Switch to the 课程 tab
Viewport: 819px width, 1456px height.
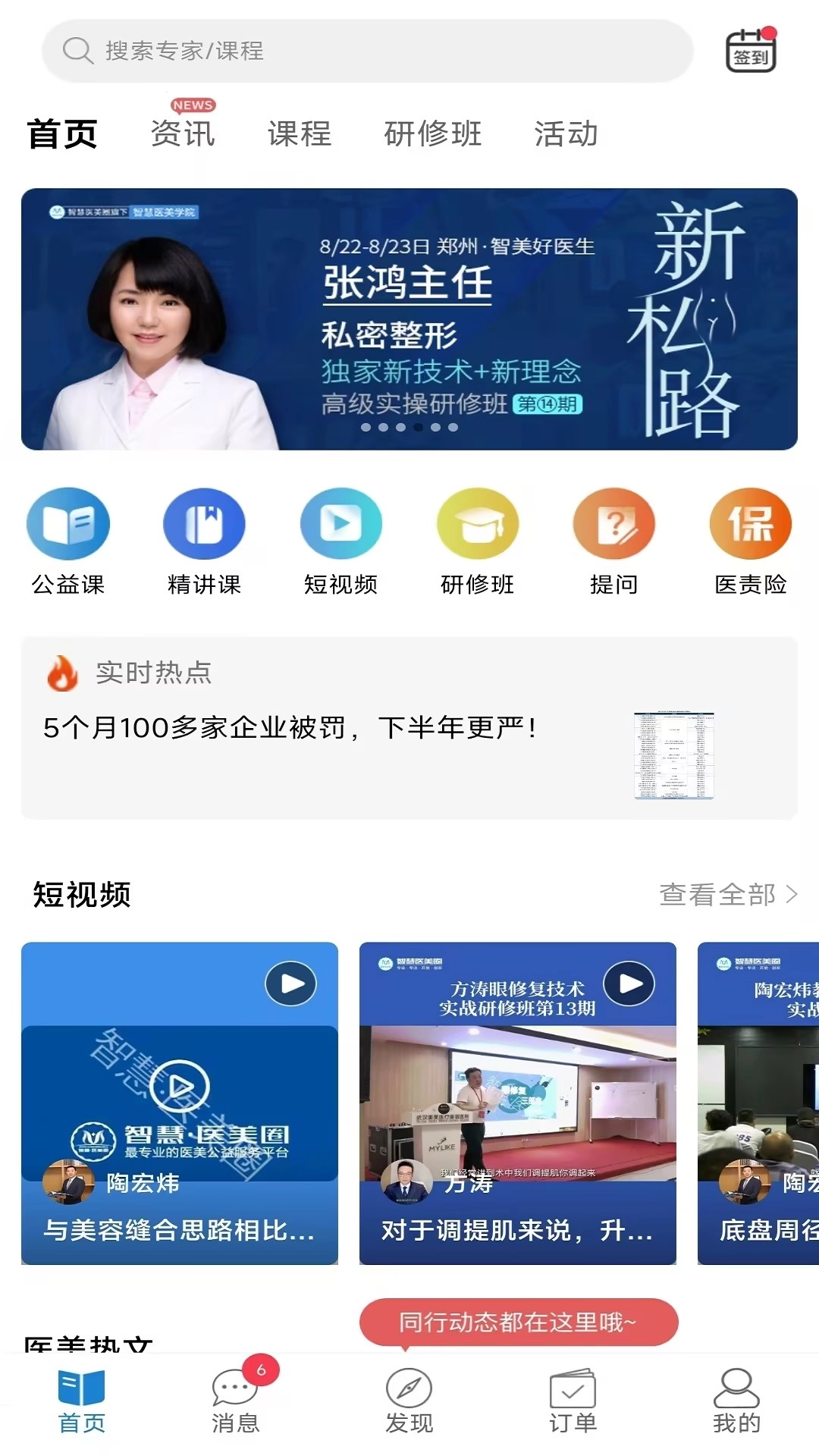point(300,134)
